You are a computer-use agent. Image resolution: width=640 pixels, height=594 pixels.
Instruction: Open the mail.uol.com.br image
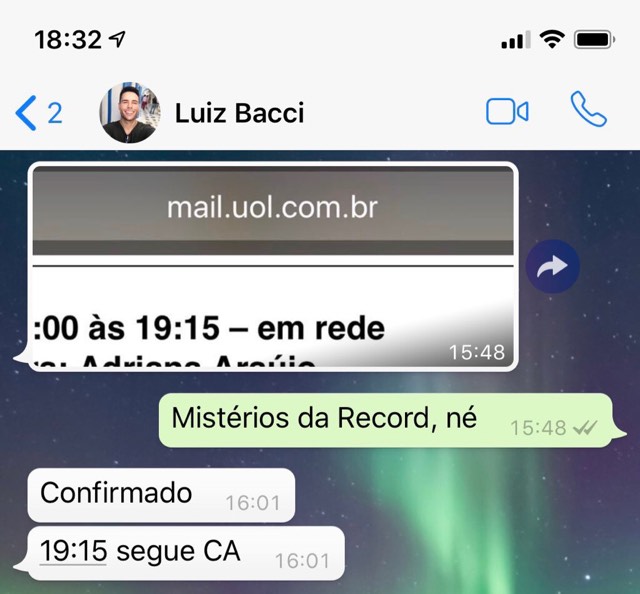pyautogui.click(x=273, y=266)
